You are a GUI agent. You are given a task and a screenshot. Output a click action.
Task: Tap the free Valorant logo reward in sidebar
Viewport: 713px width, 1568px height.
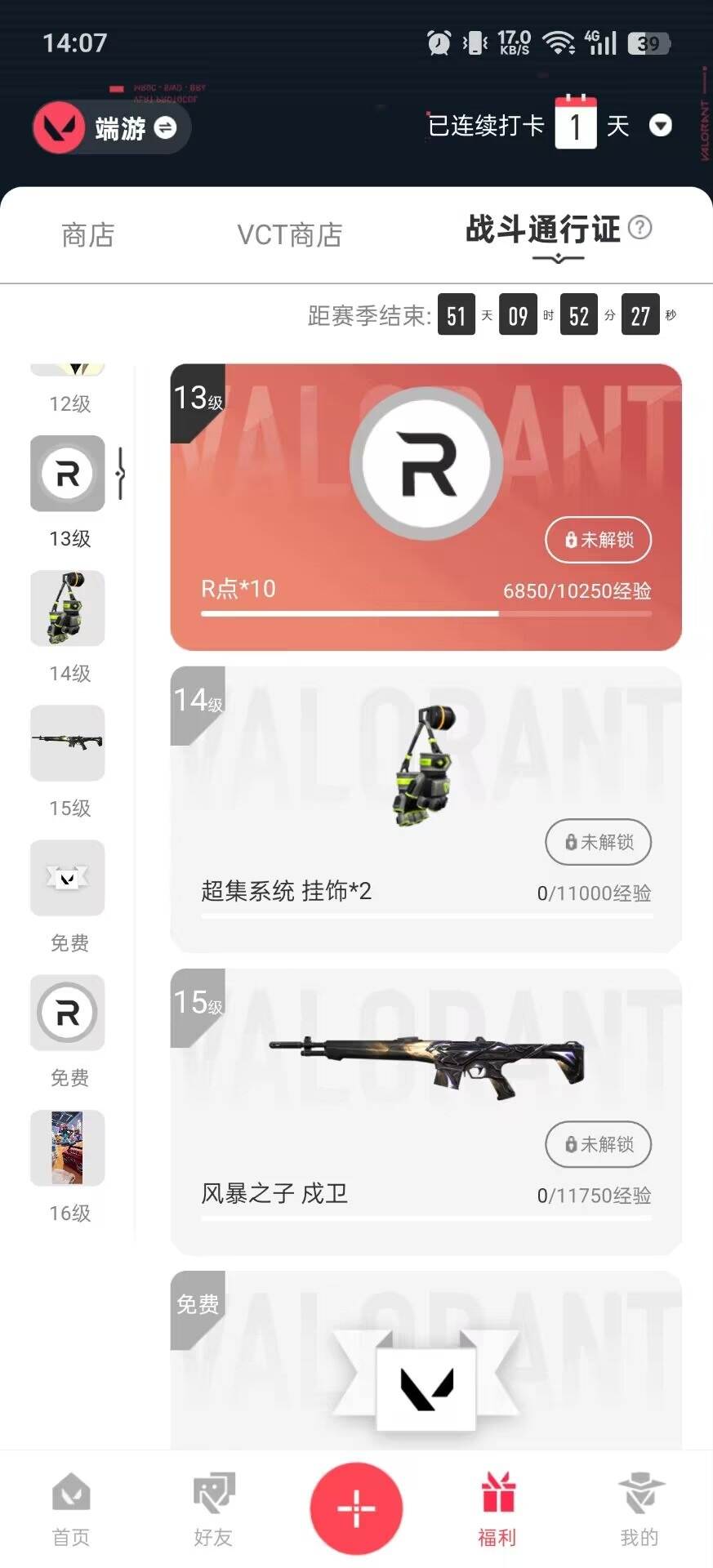coord(67,878)
